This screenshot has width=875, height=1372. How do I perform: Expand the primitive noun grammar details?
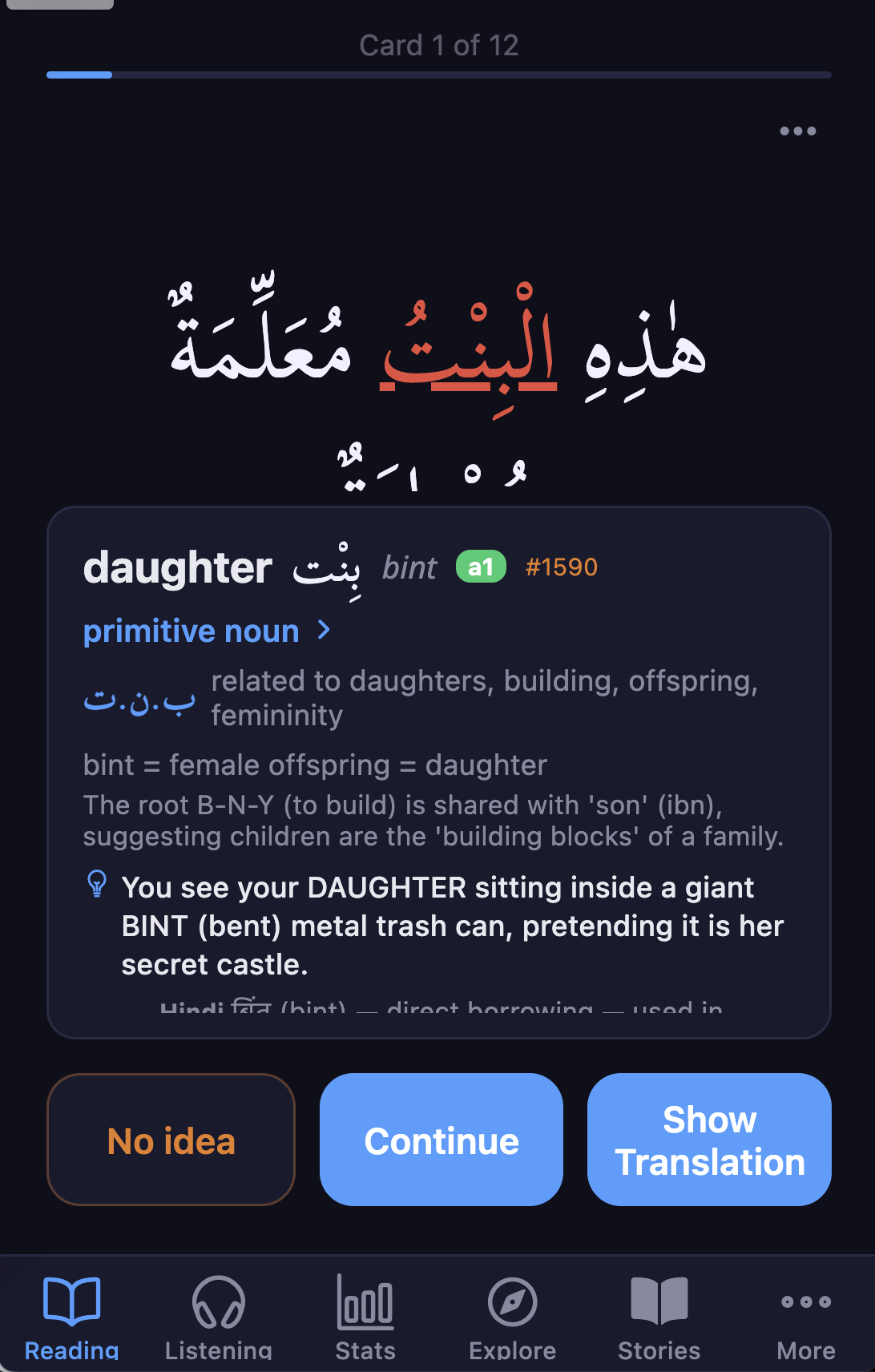(192, 631)
